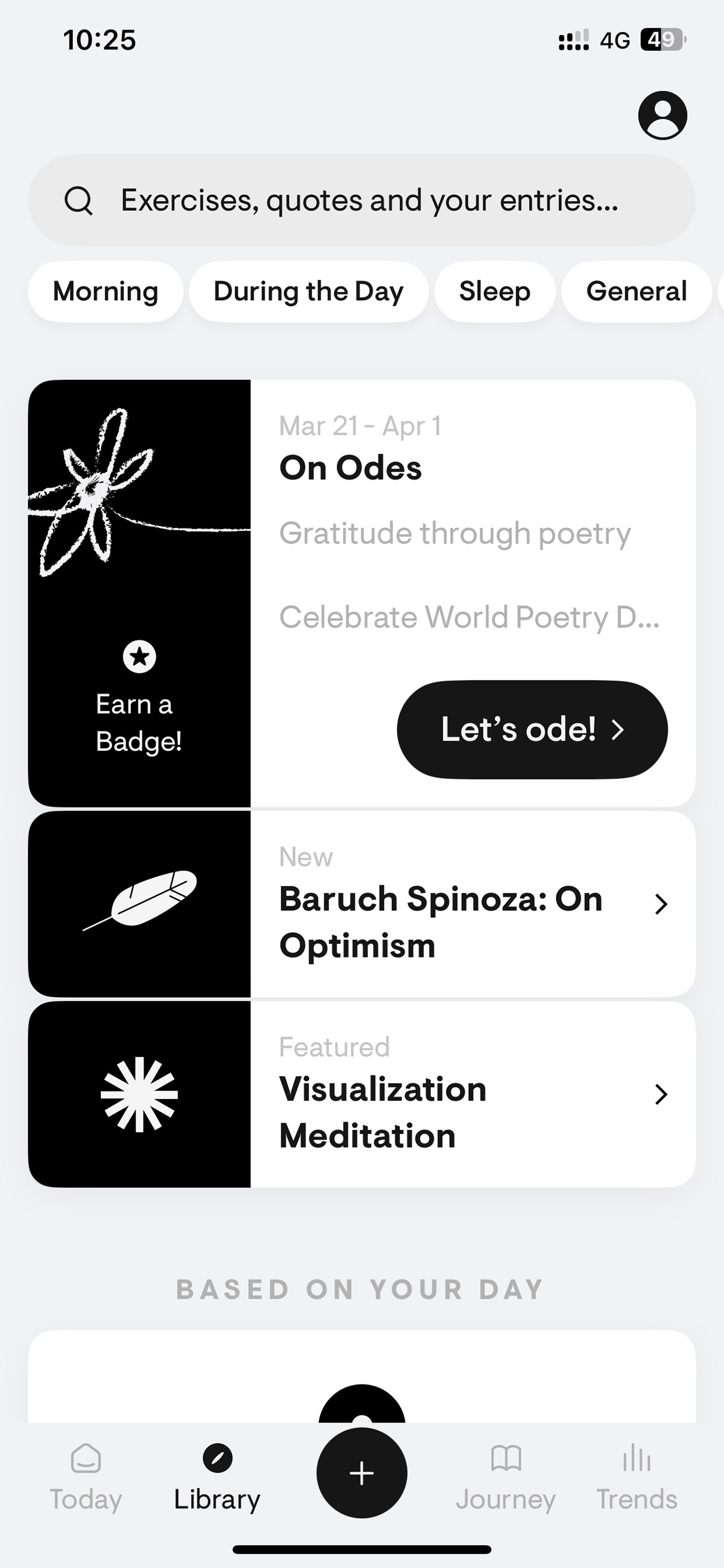This screenshot has height=1568, width=724.
Task: Filter by During the Day
Action: [x=308, y=292]
